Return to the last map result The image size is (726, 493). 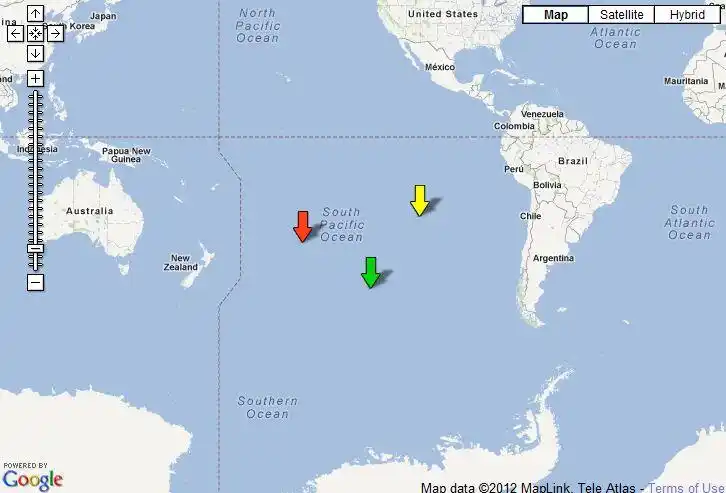click(35, 33)
